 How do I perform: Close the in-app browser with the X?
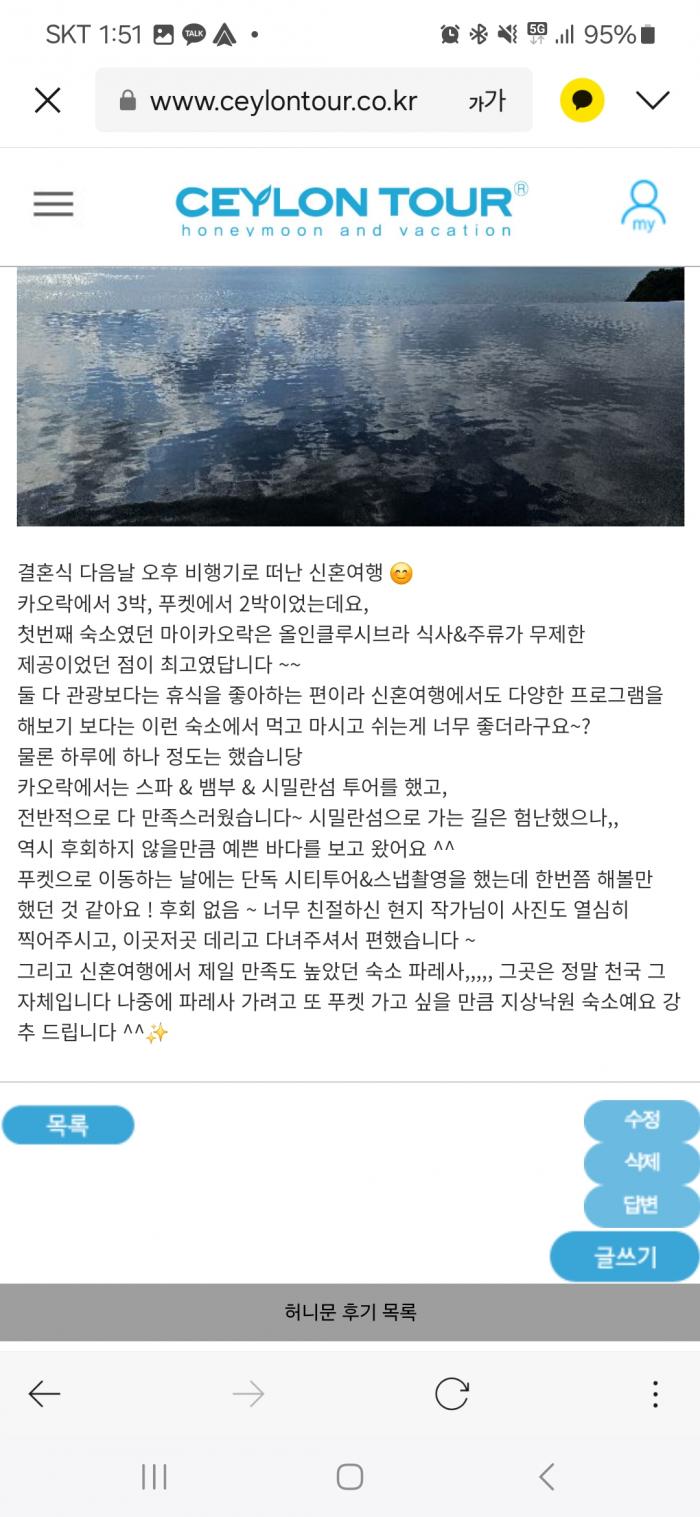[x=48, y=100]
